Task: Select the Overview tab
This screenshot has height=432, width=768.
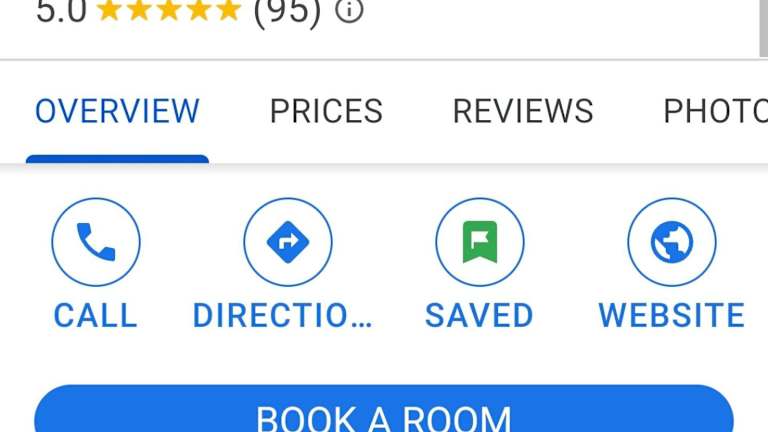Action: 117,111
